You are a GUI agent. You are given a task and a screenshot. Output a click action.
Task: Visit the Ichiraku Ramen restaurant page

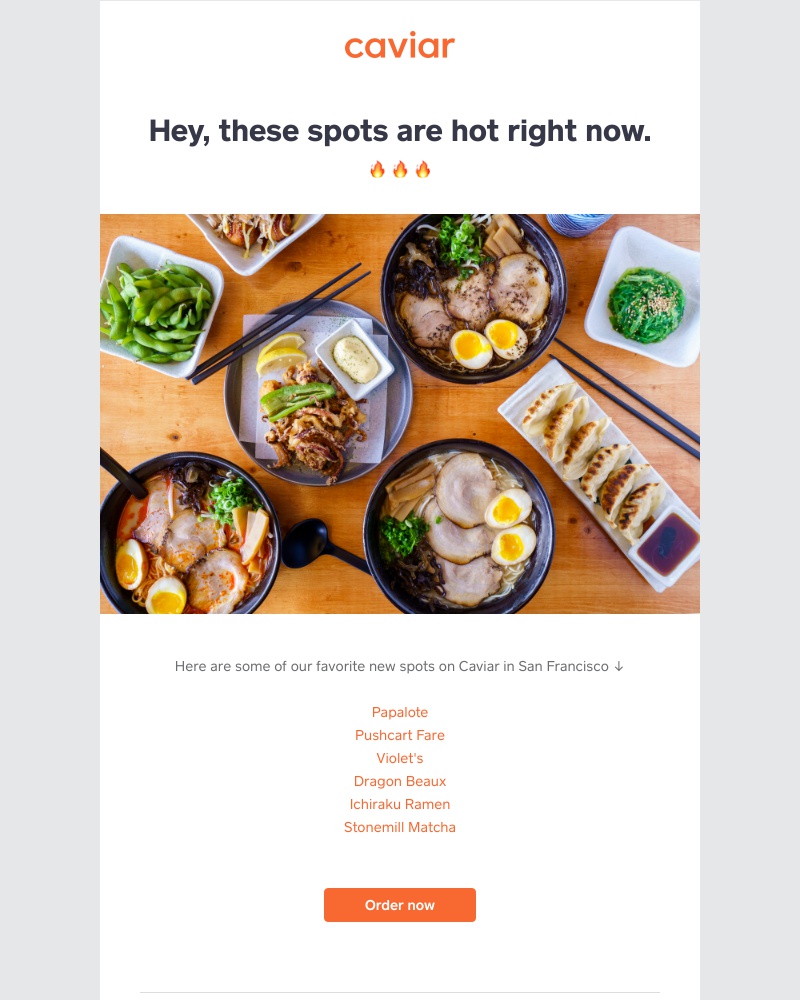click(x=400, y=804)
